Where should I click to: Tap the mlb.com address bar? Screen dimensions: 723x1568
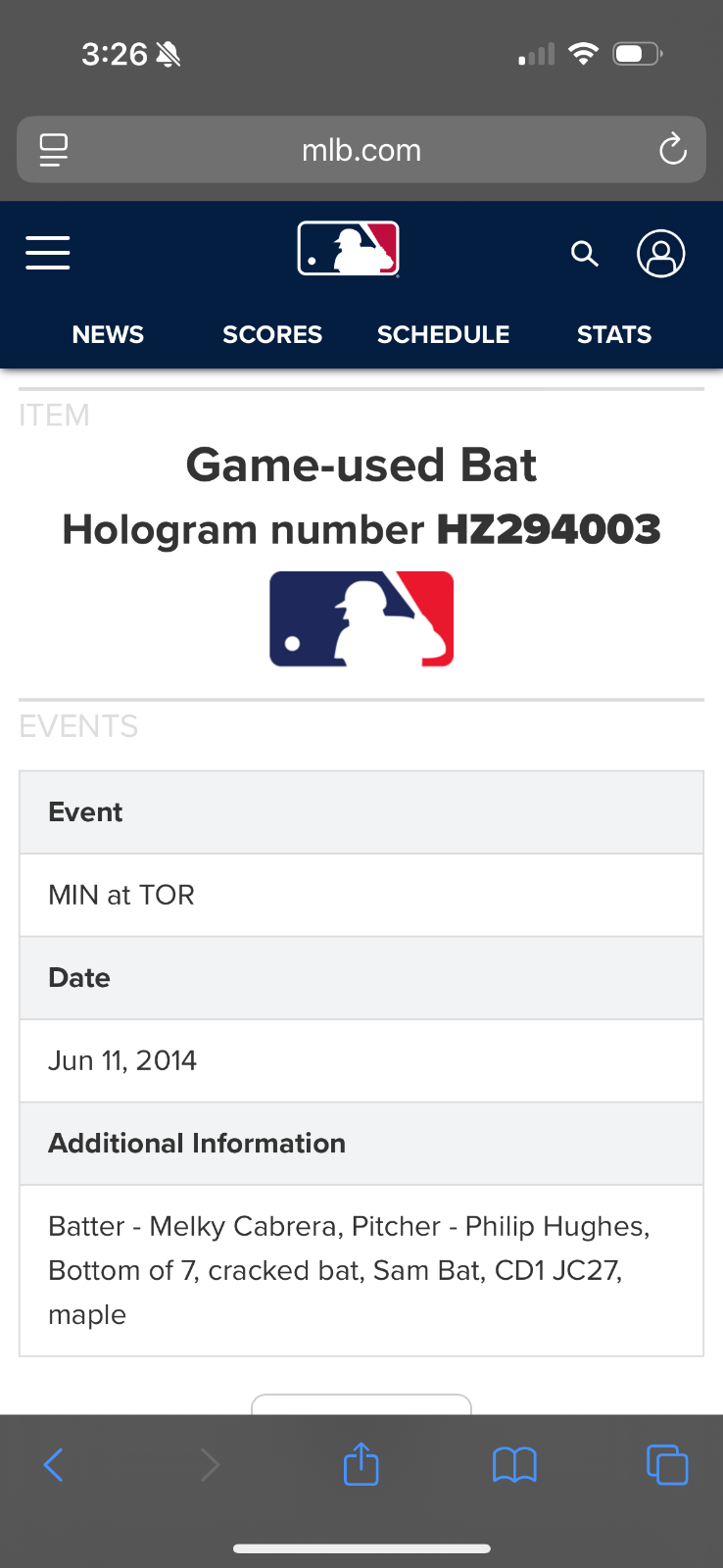coord(361,150)
